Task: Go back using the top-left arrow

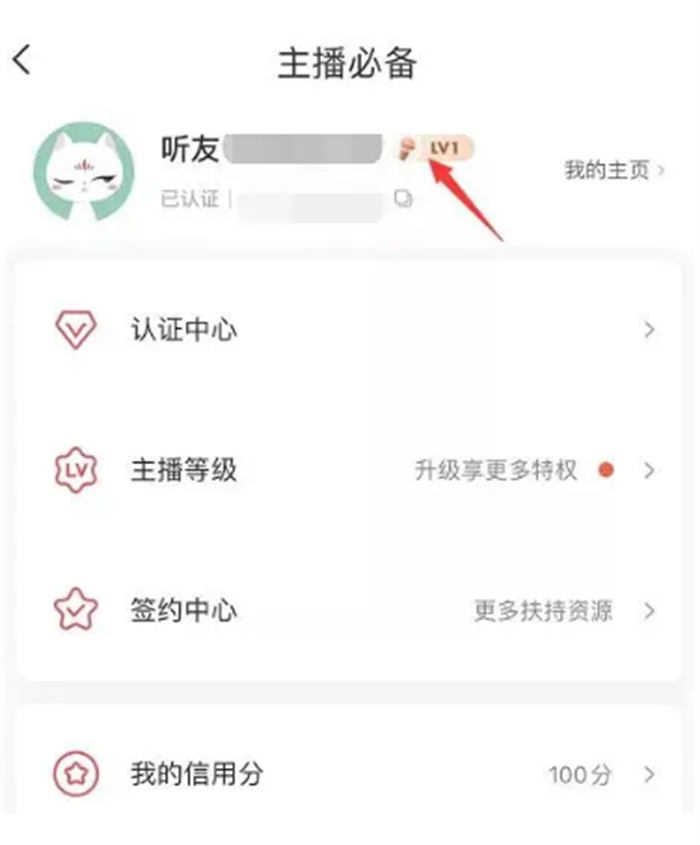Action: 22,60
